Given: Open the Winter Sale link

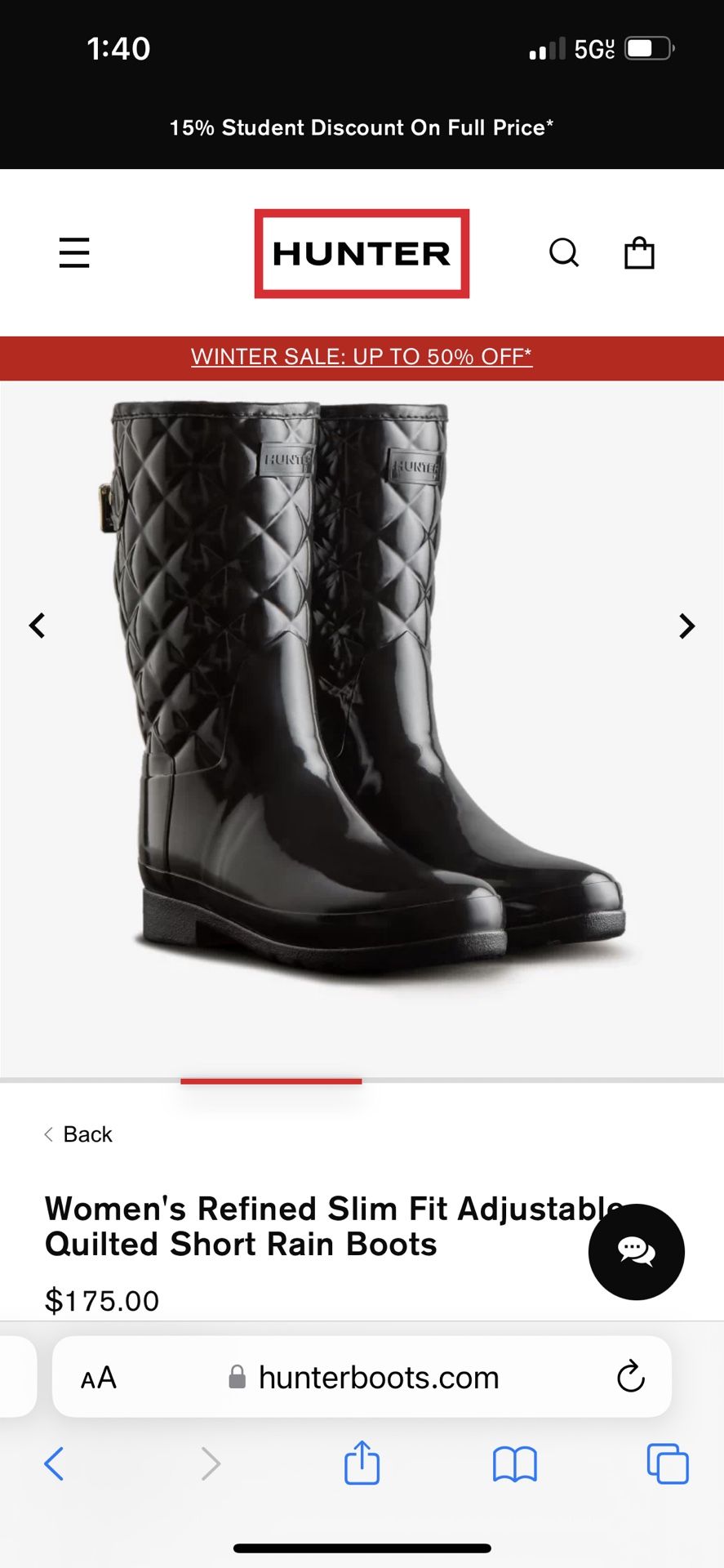Looking at the screenshot, I should (x=362, y=357).
